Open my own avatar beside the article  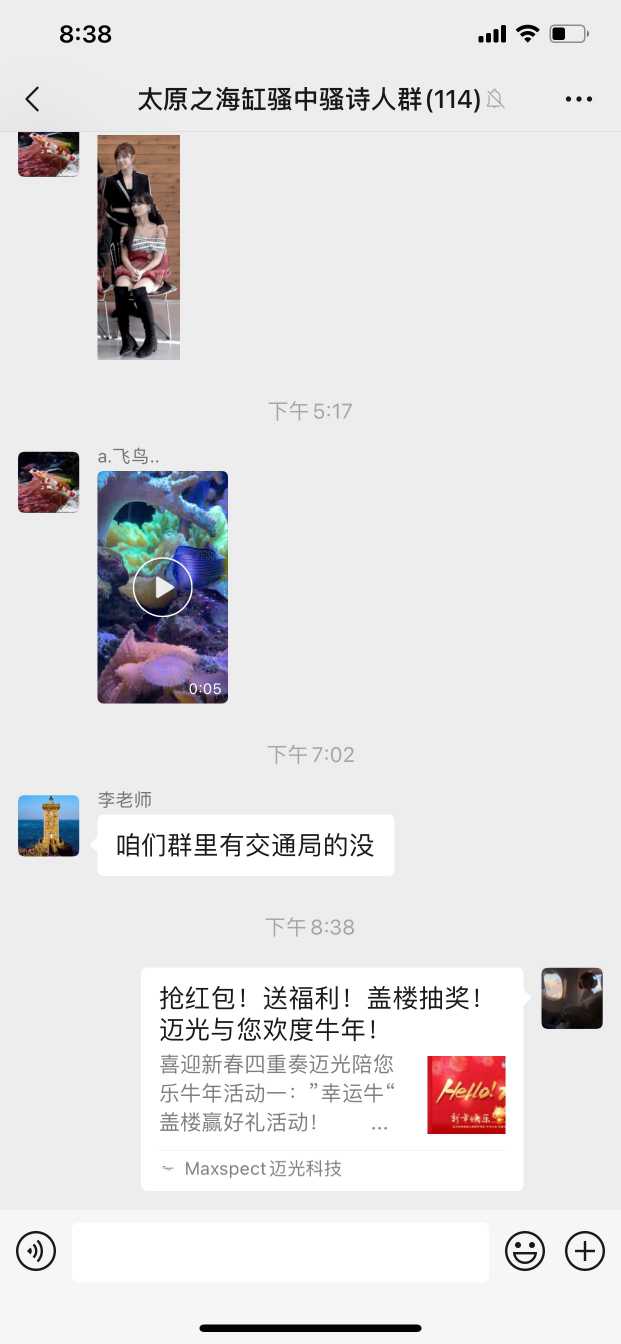(572, 998)
